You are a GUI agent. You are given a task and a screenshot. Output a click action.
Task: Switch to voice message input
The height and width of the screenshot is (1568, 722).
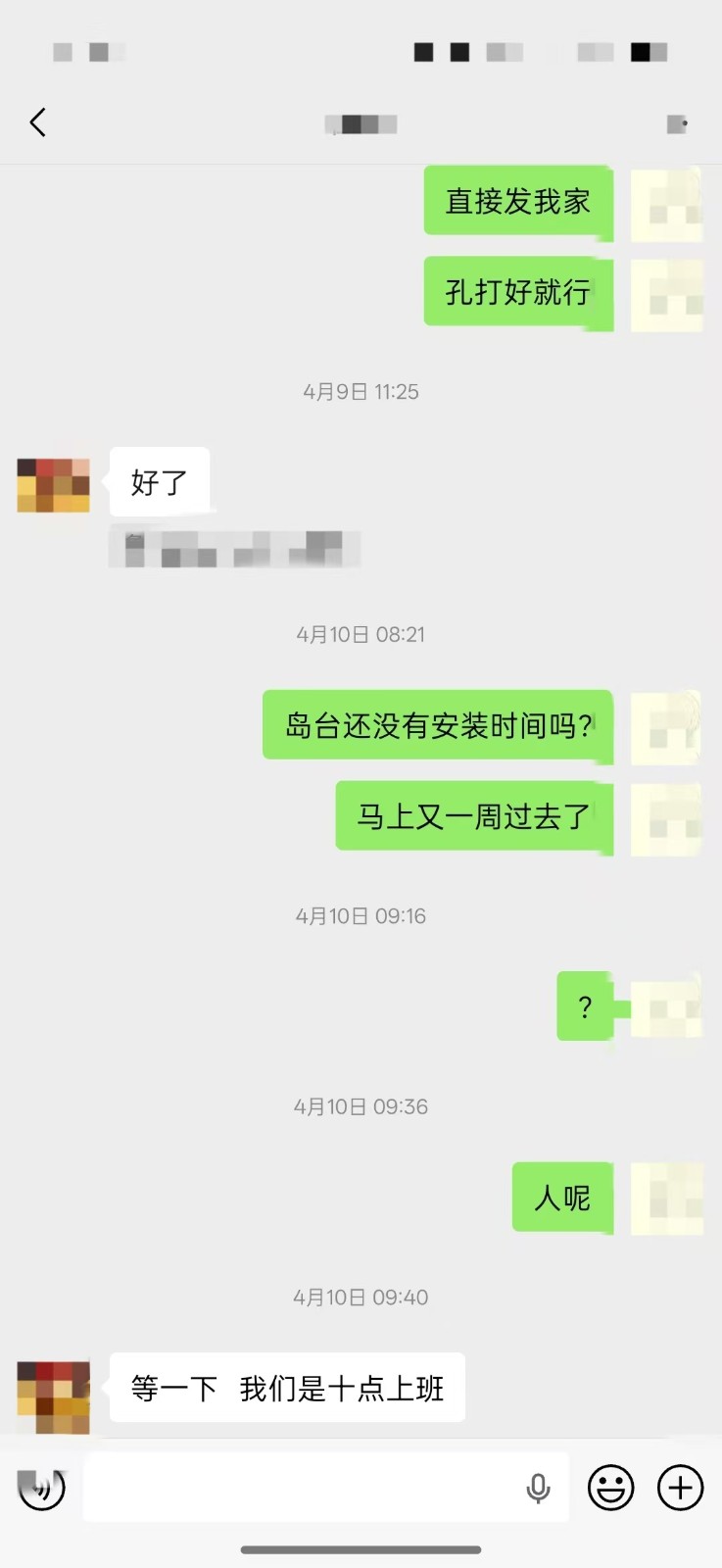(41, 1488)
